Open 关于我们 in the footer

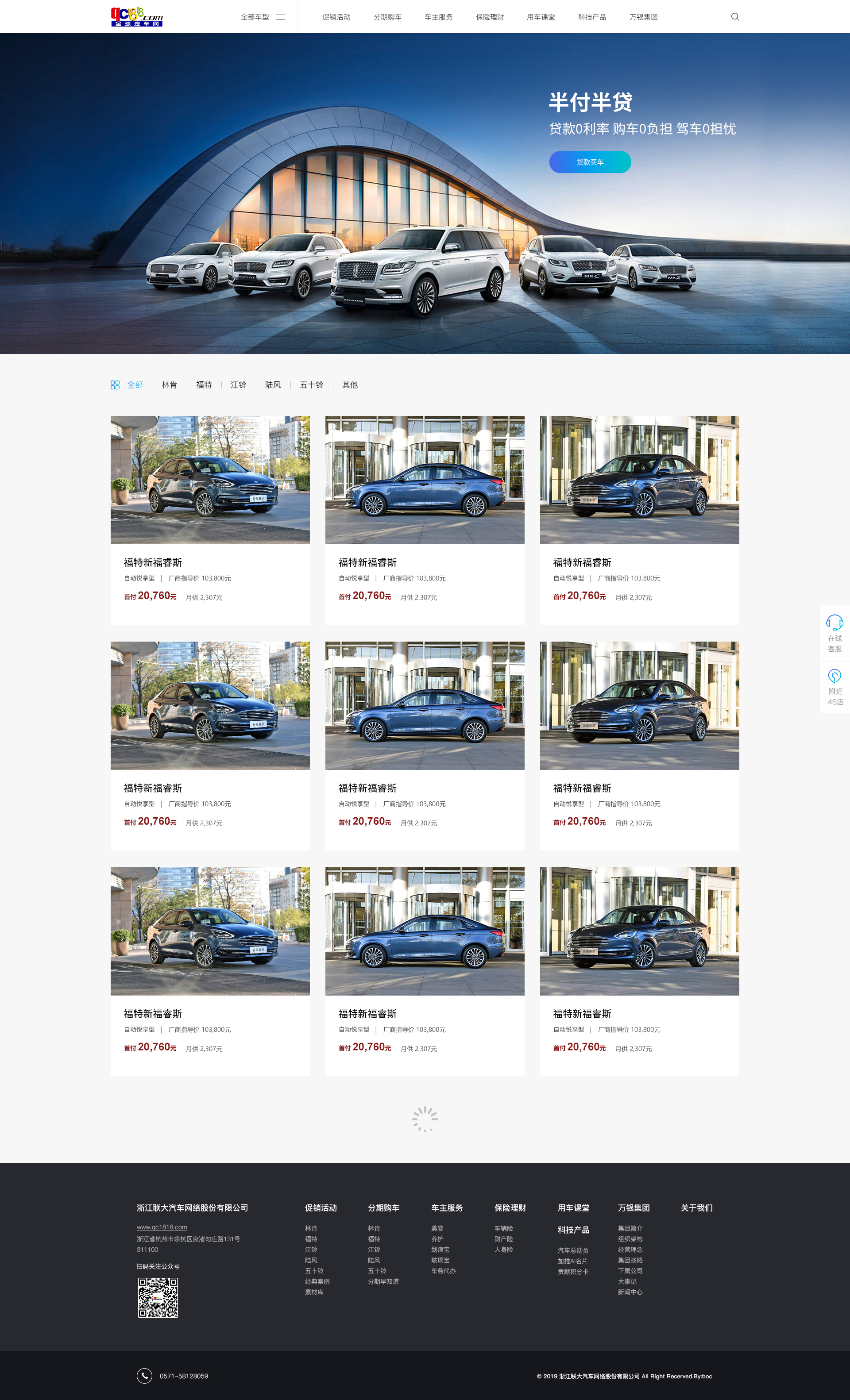click(696, 1208)
